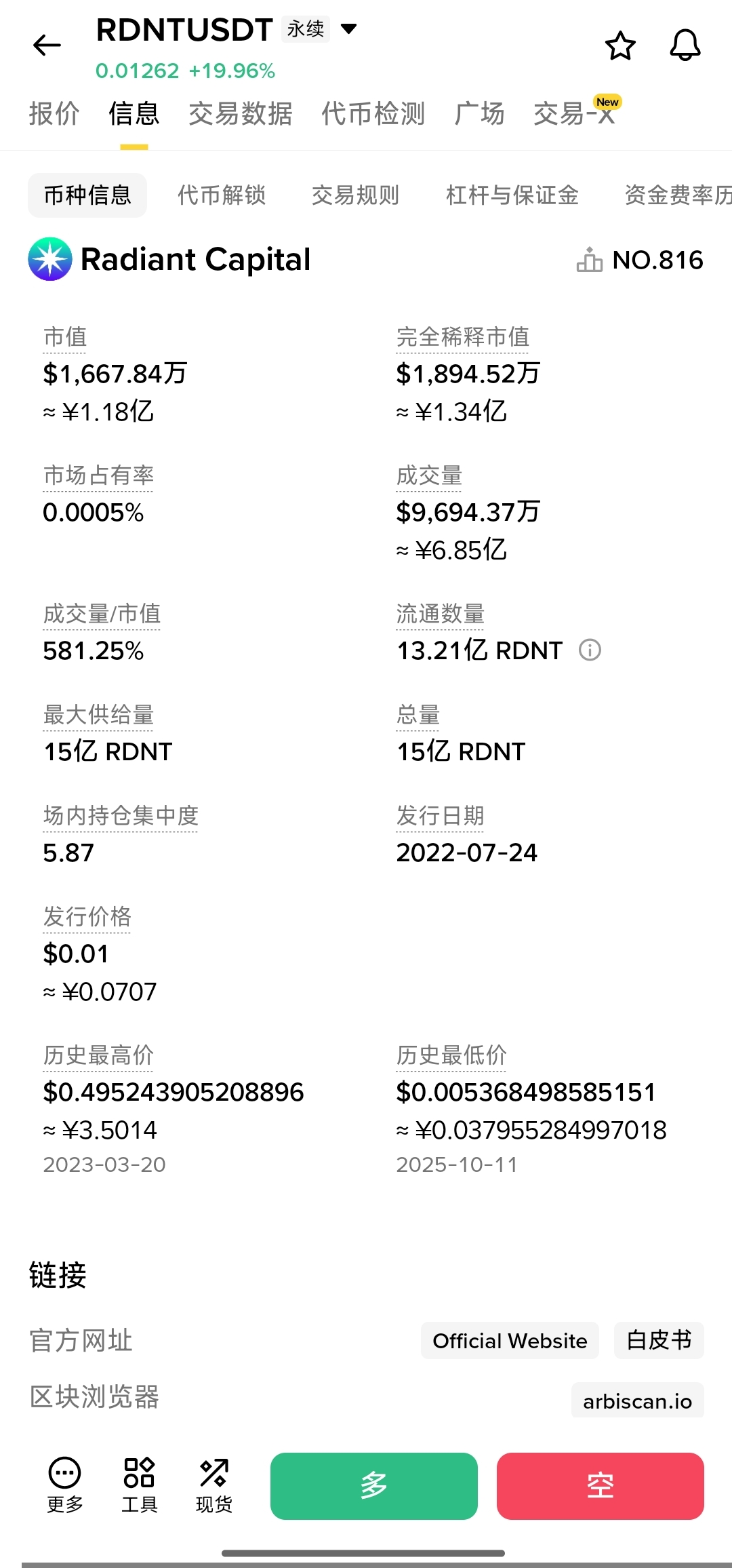Open the arbiscan.io block explorer
732x1568 pixels.
[637, 1401]
